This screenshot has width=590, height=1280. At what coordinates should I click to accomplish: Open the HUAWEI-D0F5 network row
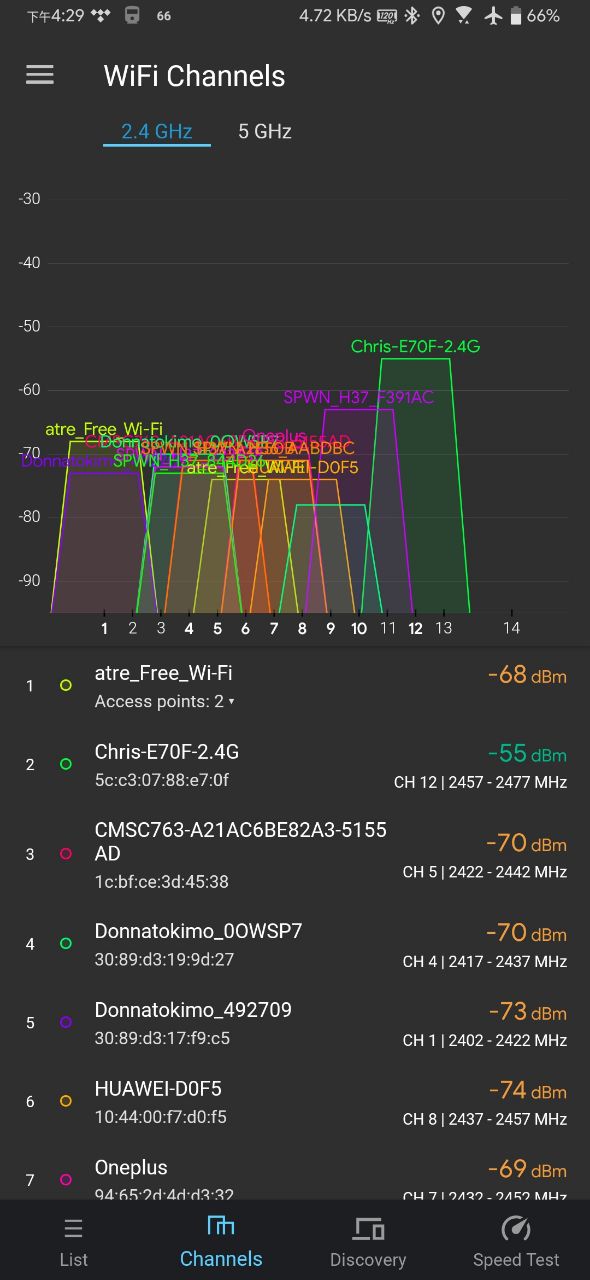tap(295, 1102)
